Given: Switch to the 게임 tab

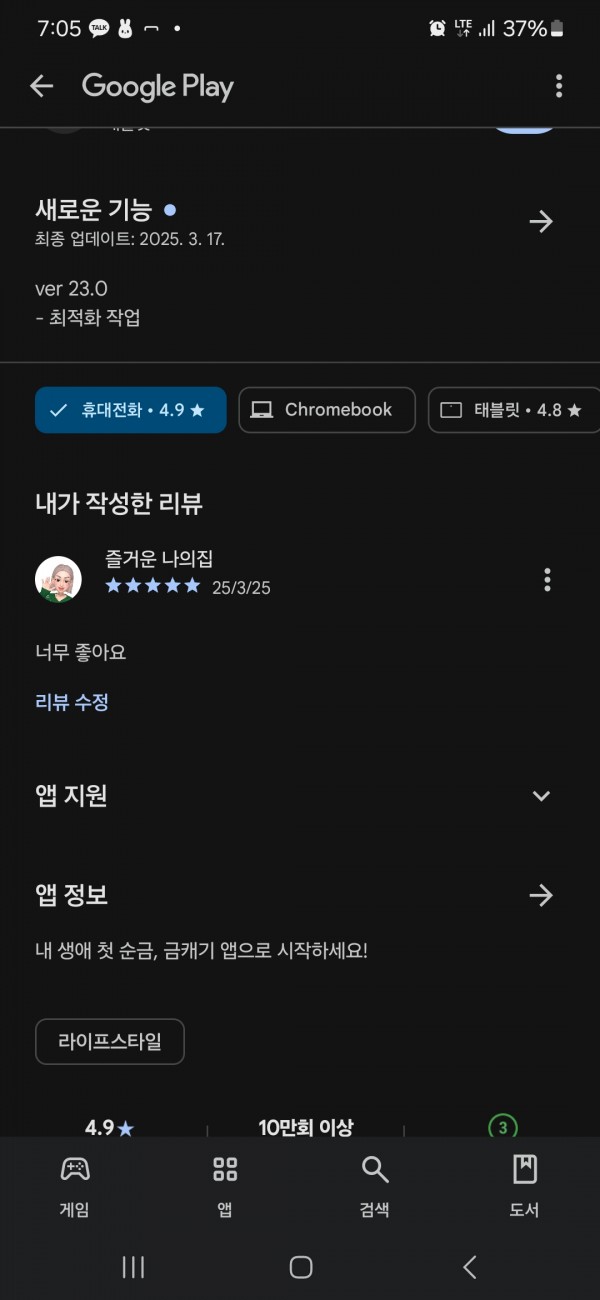Looking at the screenshot, I should 75,1186.
